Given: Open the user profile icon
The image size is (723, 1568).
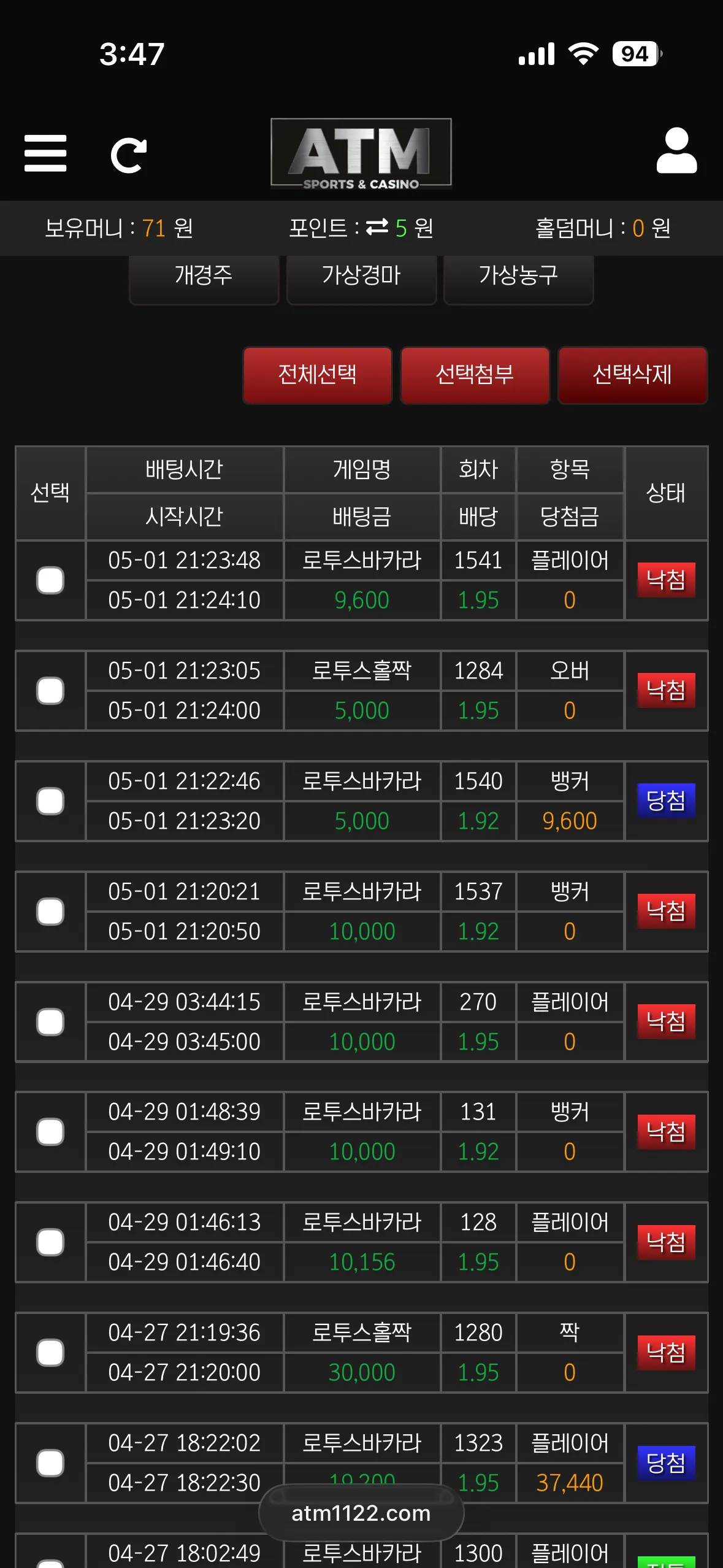Looking at the screenshot, I should pyautogui.click(x=676, y=151).
